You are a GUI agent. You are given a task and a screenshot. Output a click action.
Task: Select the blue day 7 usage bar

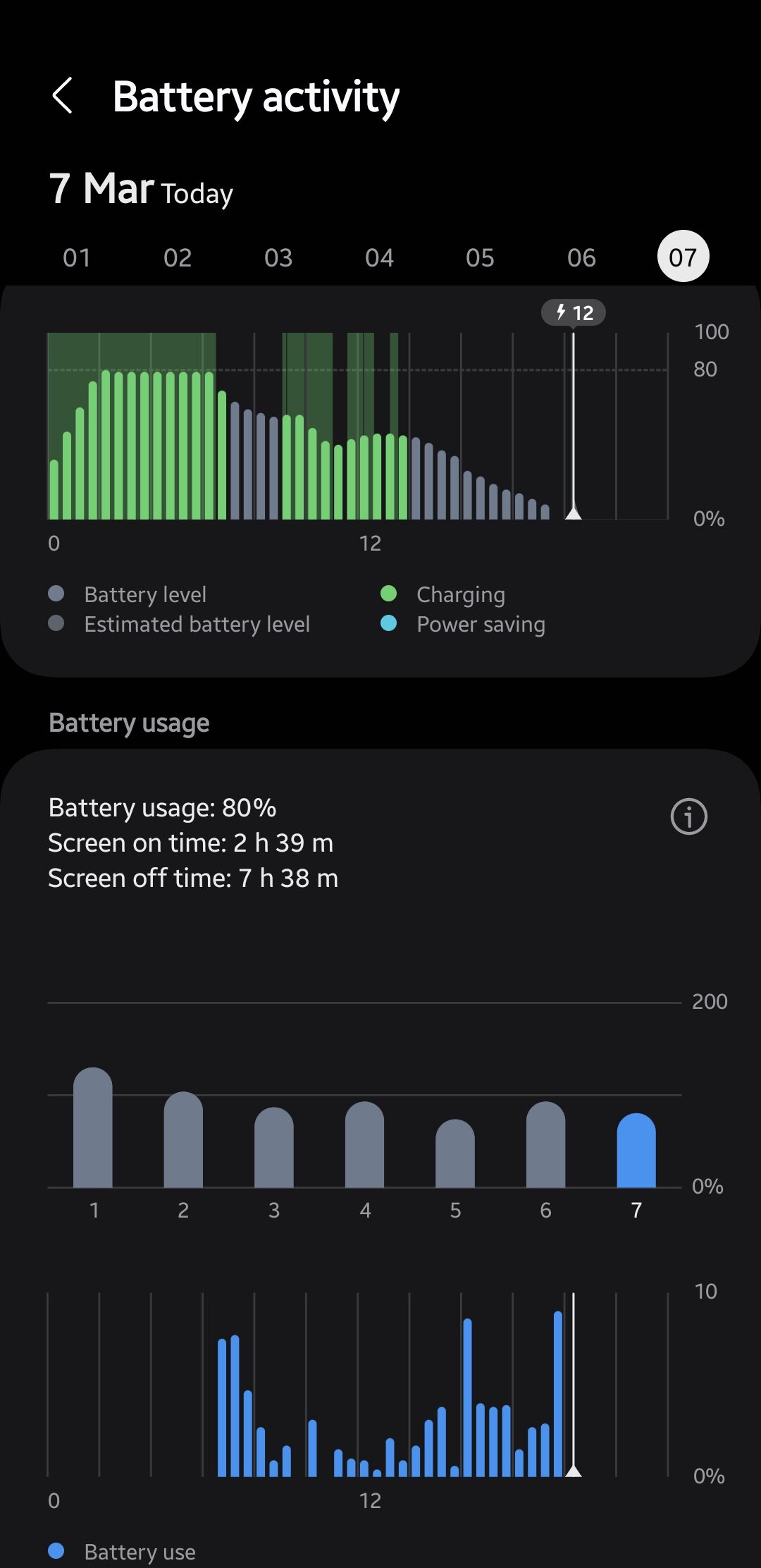pos(636,1151)
